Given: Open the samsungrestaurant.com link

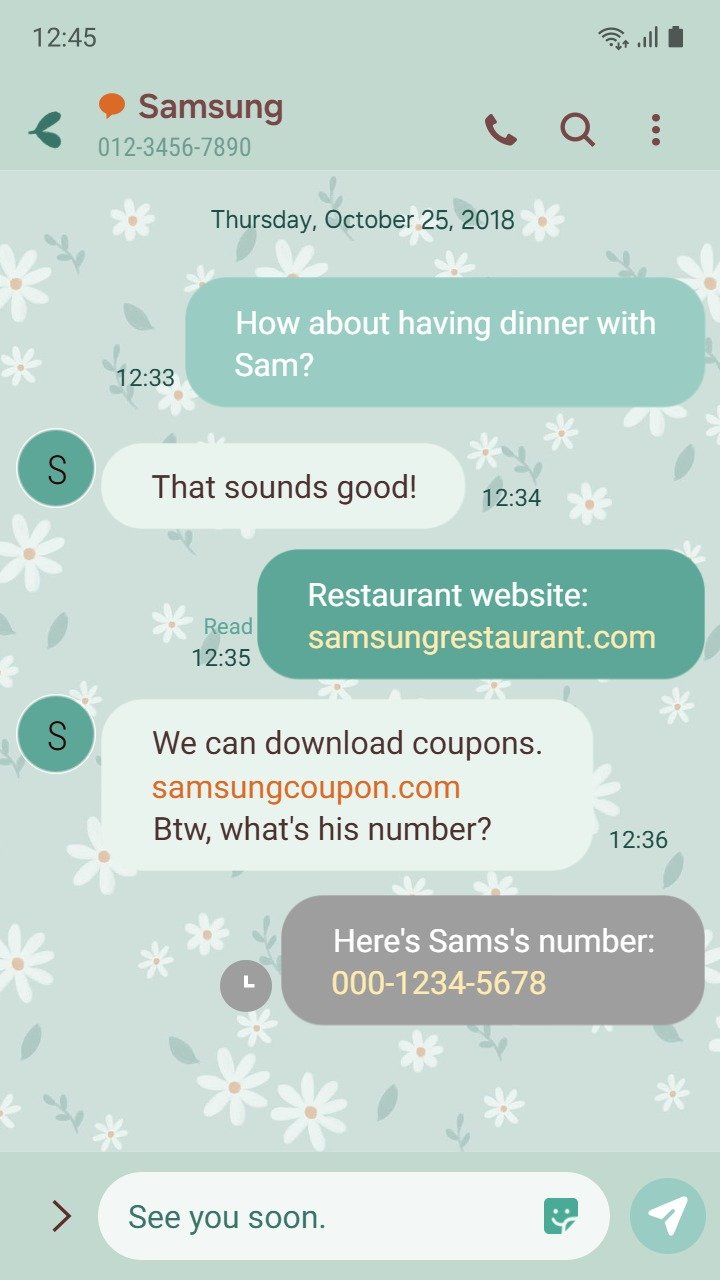Looking at the screenshot, I should pos(481,637).
